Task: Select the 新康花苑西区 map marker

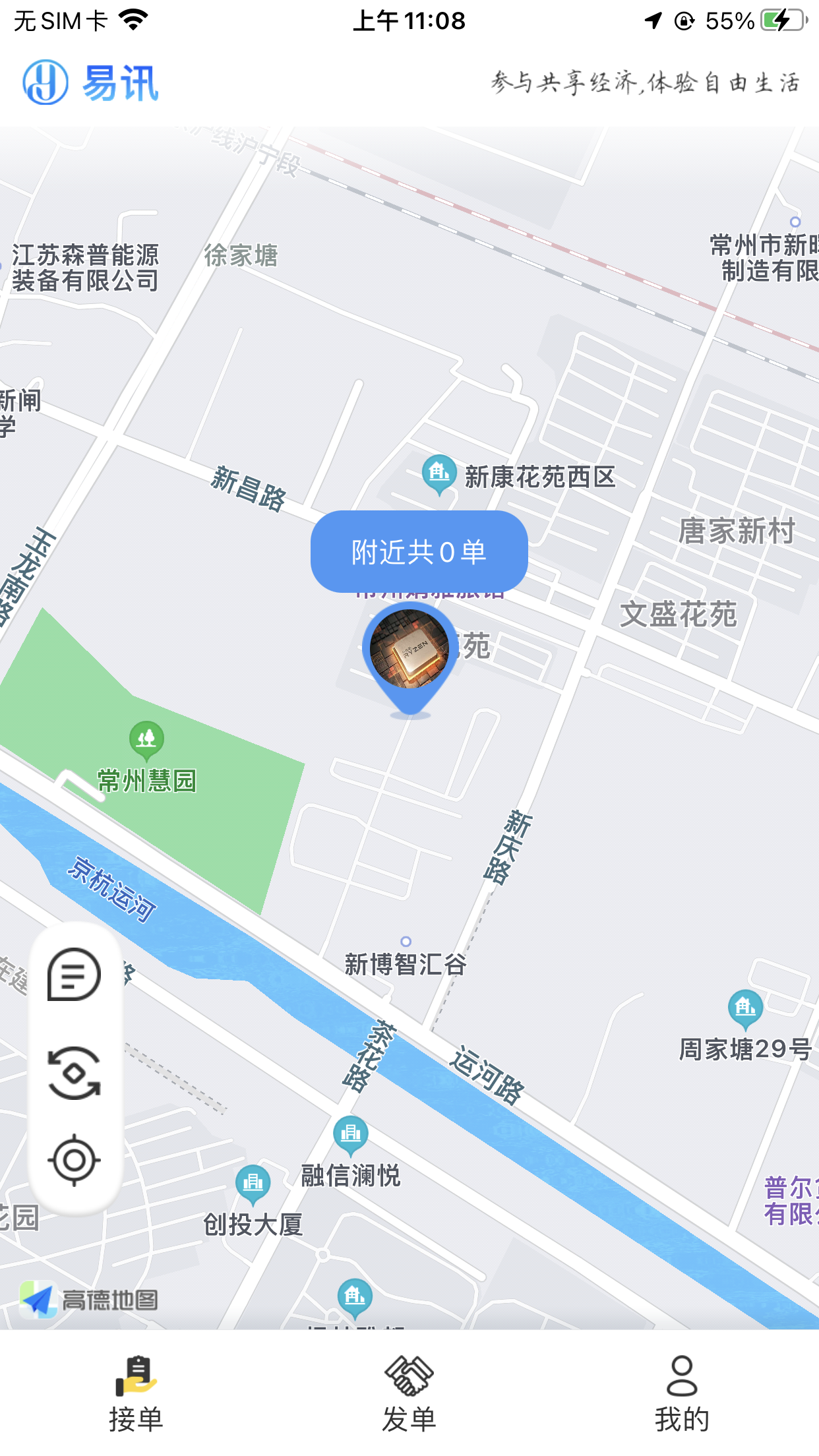Action: [439, 475]
